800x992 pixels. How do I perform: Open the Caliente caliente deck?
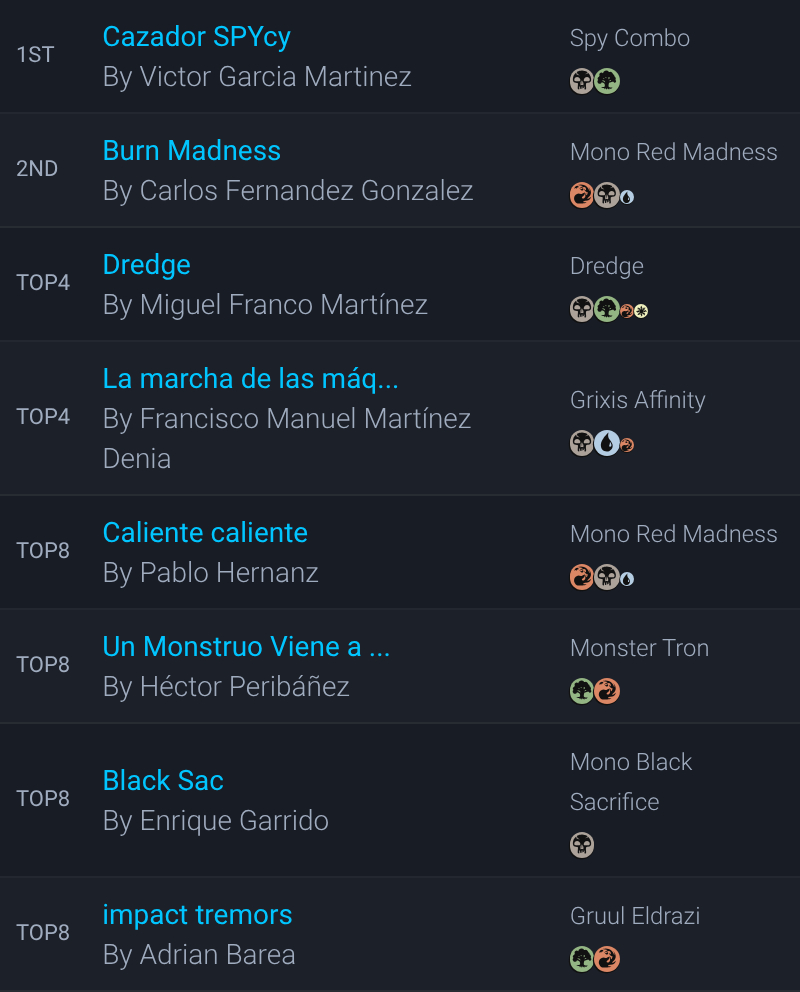click(x=205, y=533)
